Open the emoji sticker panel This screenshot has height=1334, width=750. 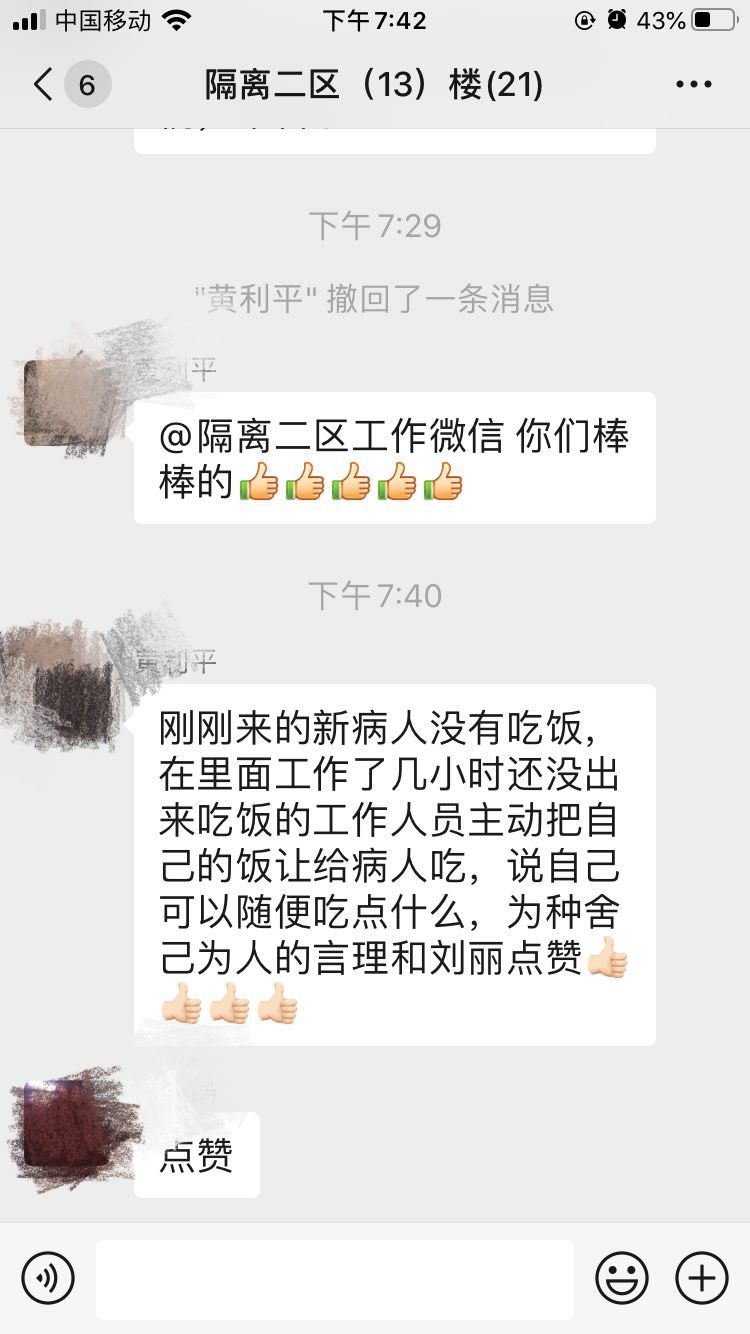pyautogui.click(x=622, y=1278)
